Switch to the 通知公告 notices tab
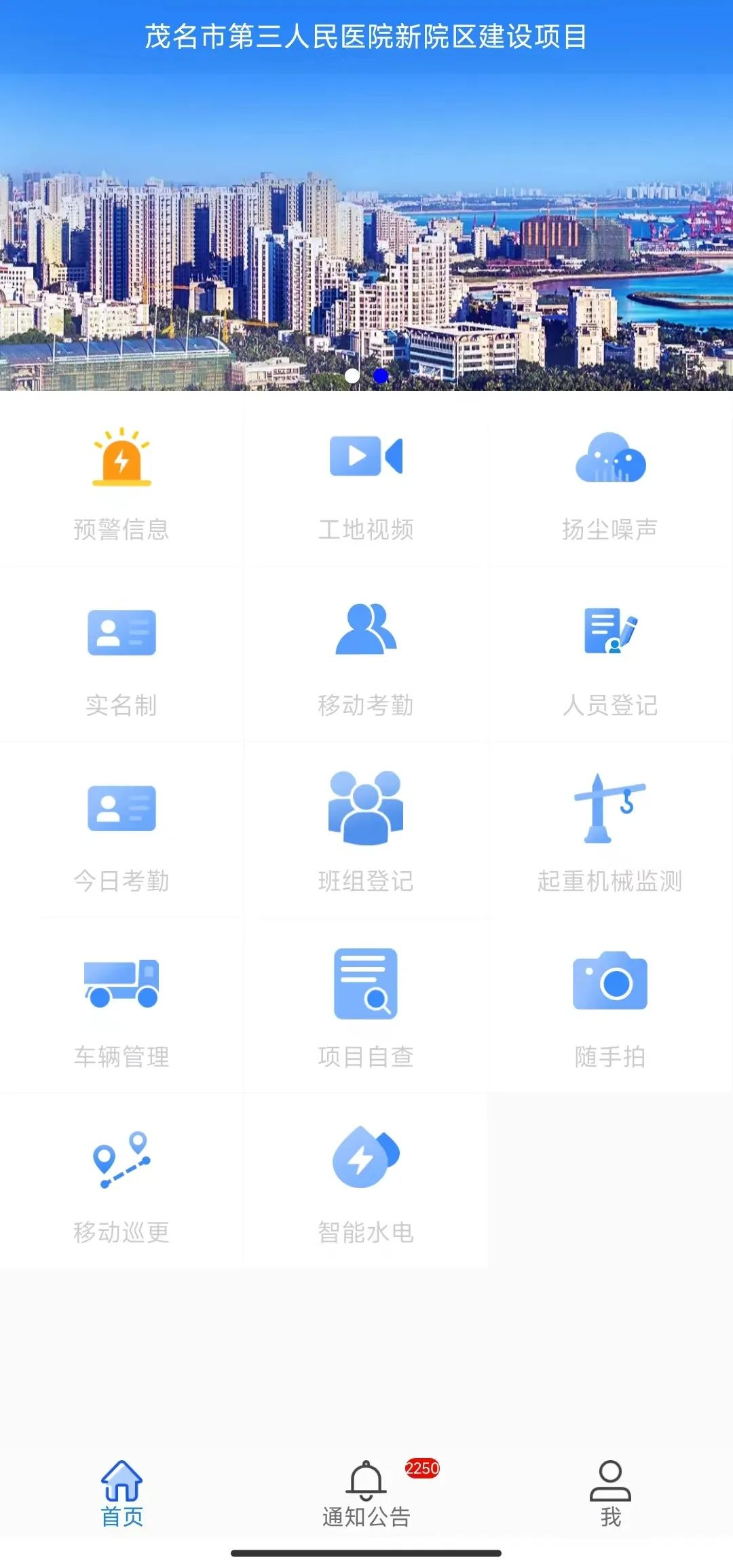 pyautogui.click(x=366, y=1493)
